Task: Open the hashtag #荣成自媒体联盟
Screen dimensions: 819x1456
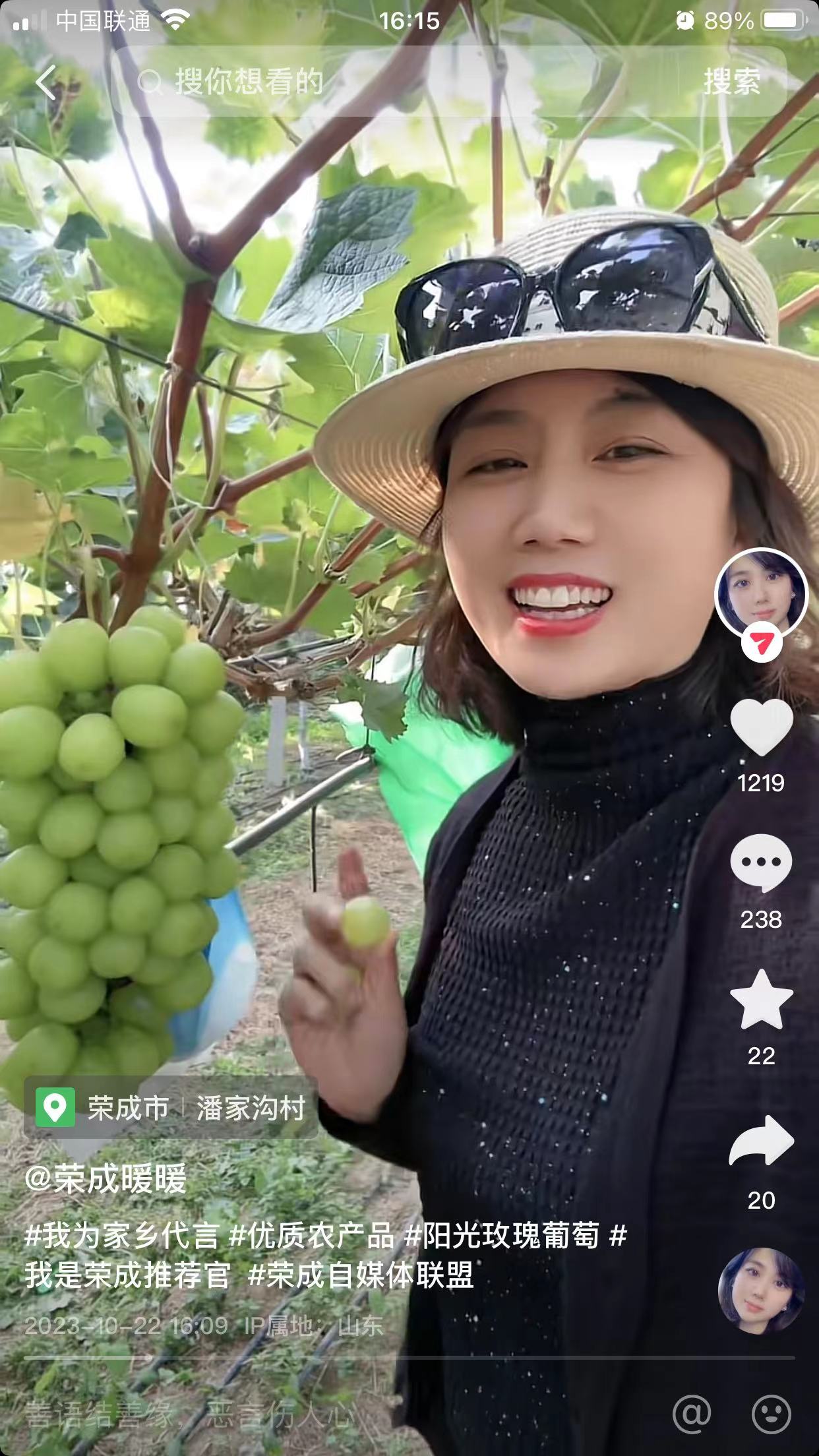Action: pyautogui.click(x=361, y=1275)
